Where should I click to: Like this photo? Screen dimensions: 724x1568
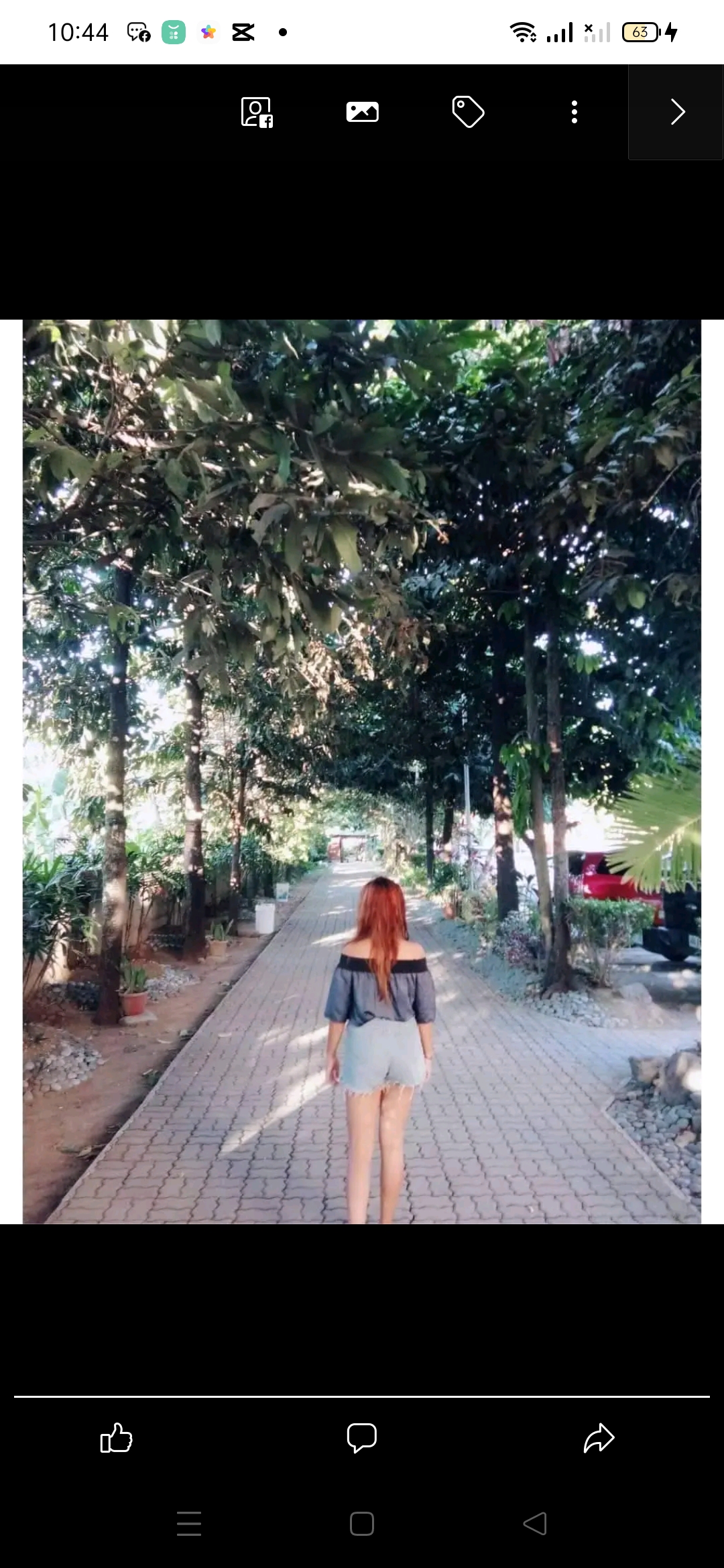tap(116, 1437)
